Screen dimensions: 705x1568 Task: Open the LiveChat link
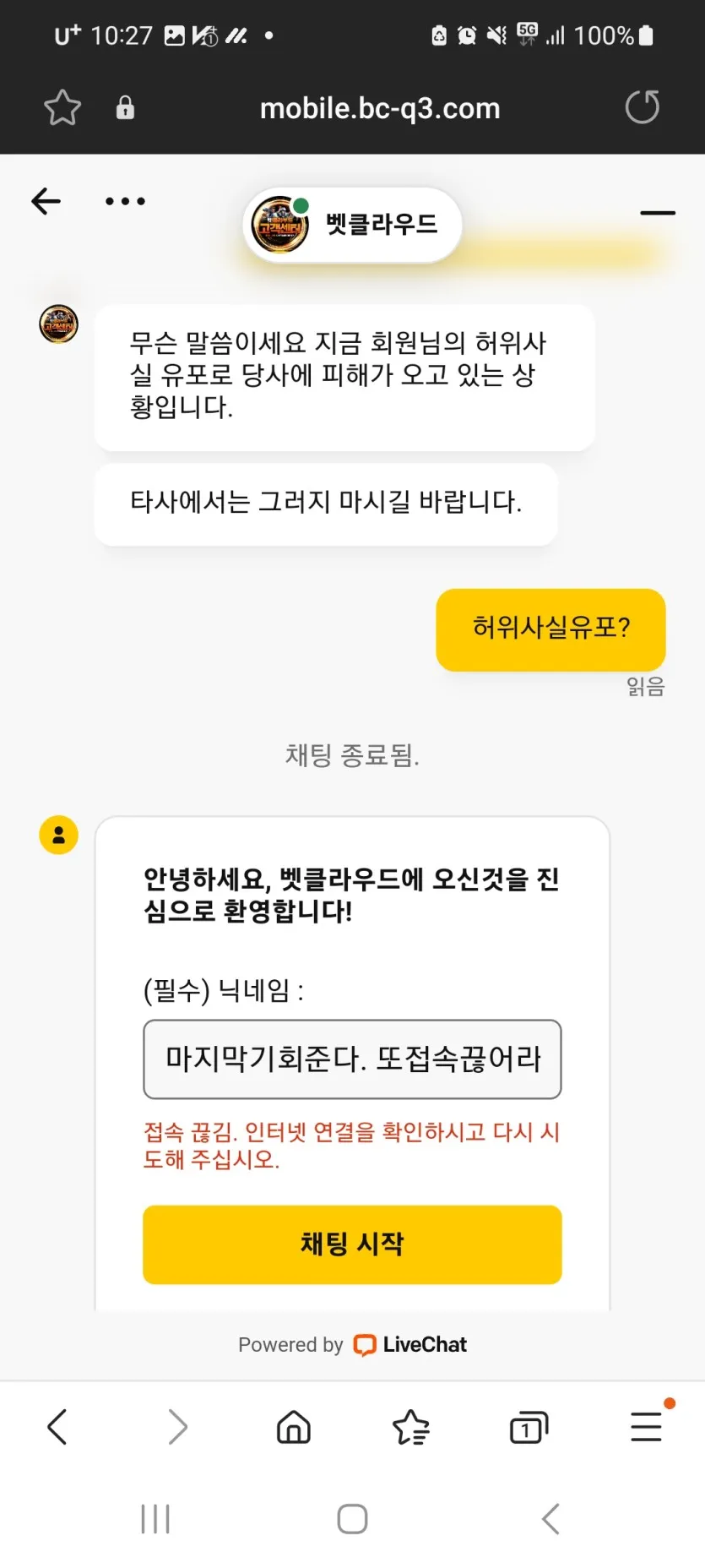pyautogui.click(x=410, y=1344)
